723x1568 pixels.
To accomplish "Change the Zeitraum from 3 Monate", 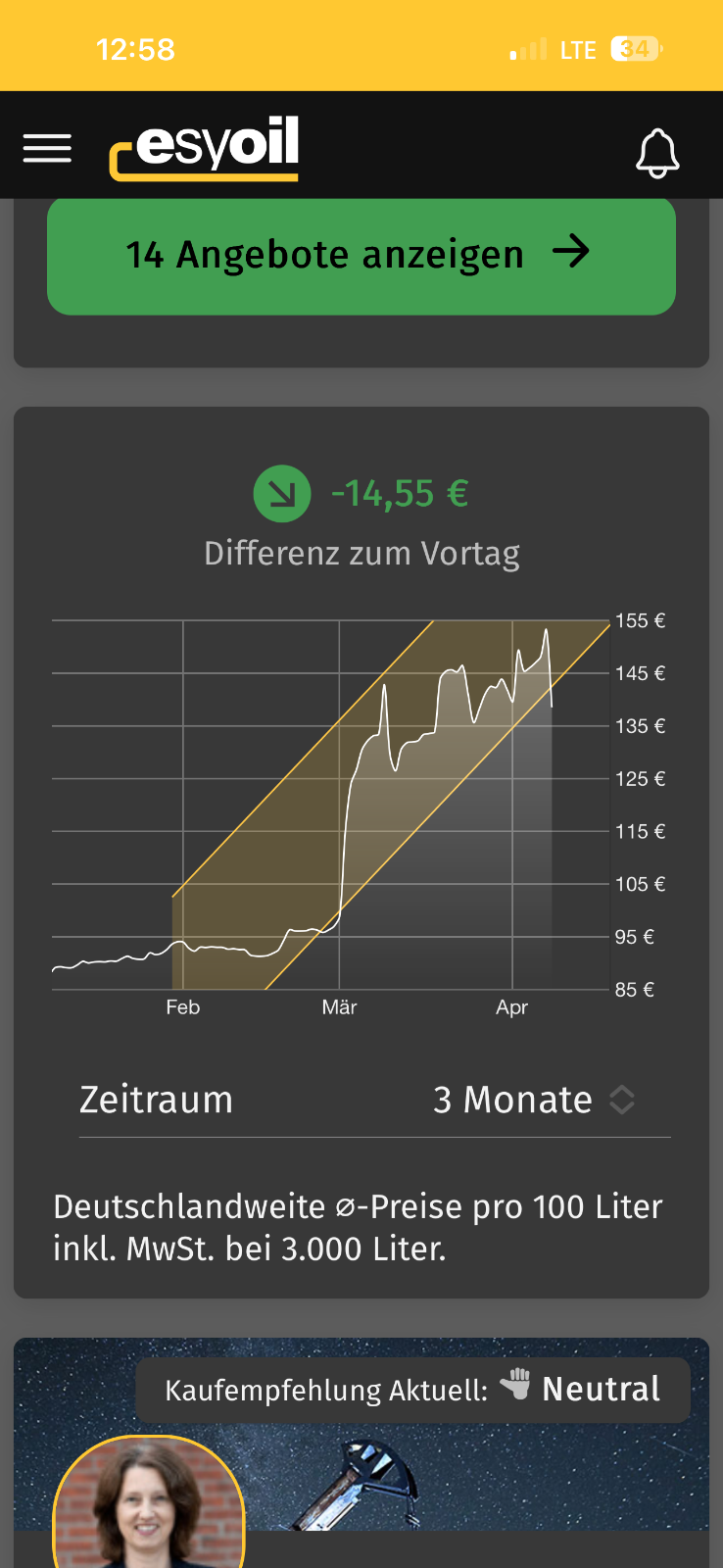I will click(x=534, y=1100).
